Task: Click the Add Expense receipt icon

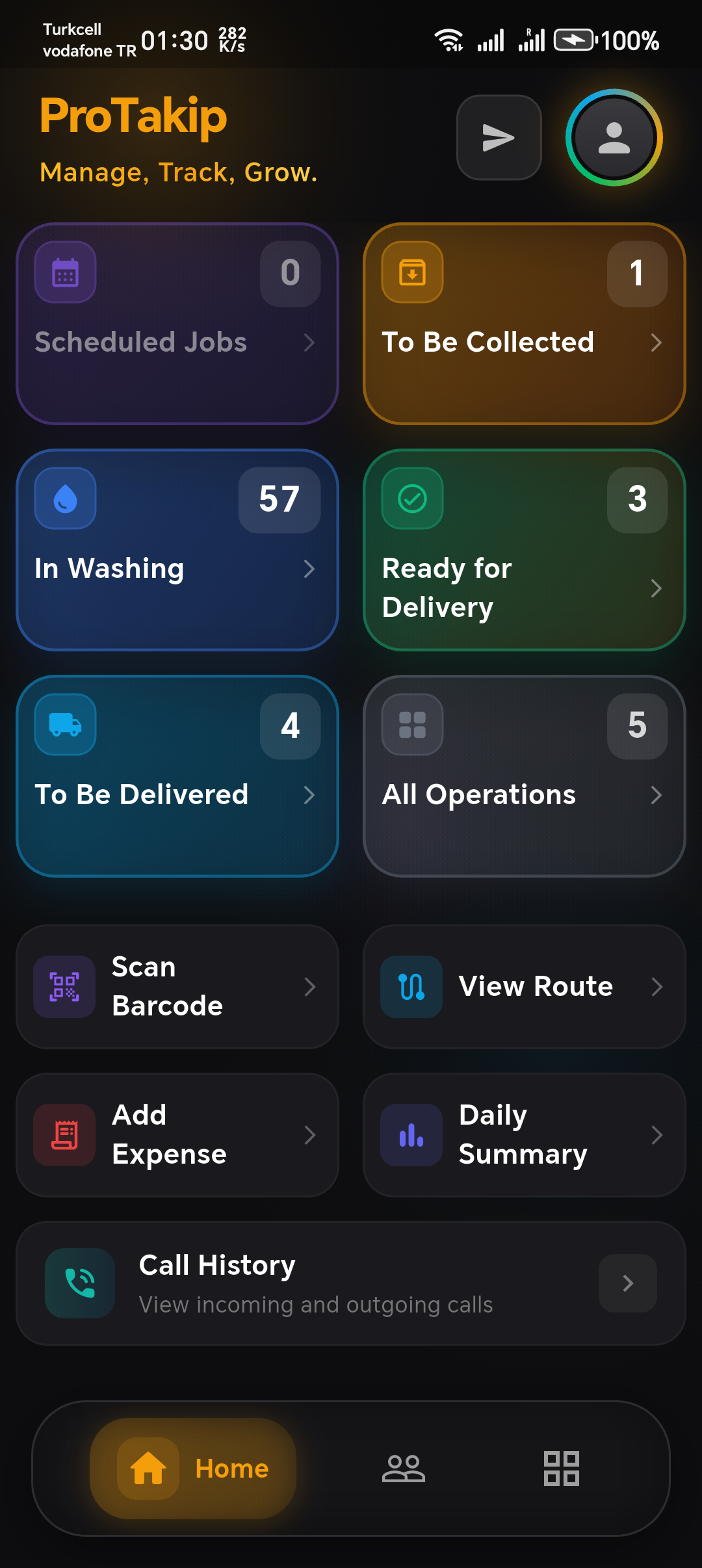Action: pos(64,1135)
